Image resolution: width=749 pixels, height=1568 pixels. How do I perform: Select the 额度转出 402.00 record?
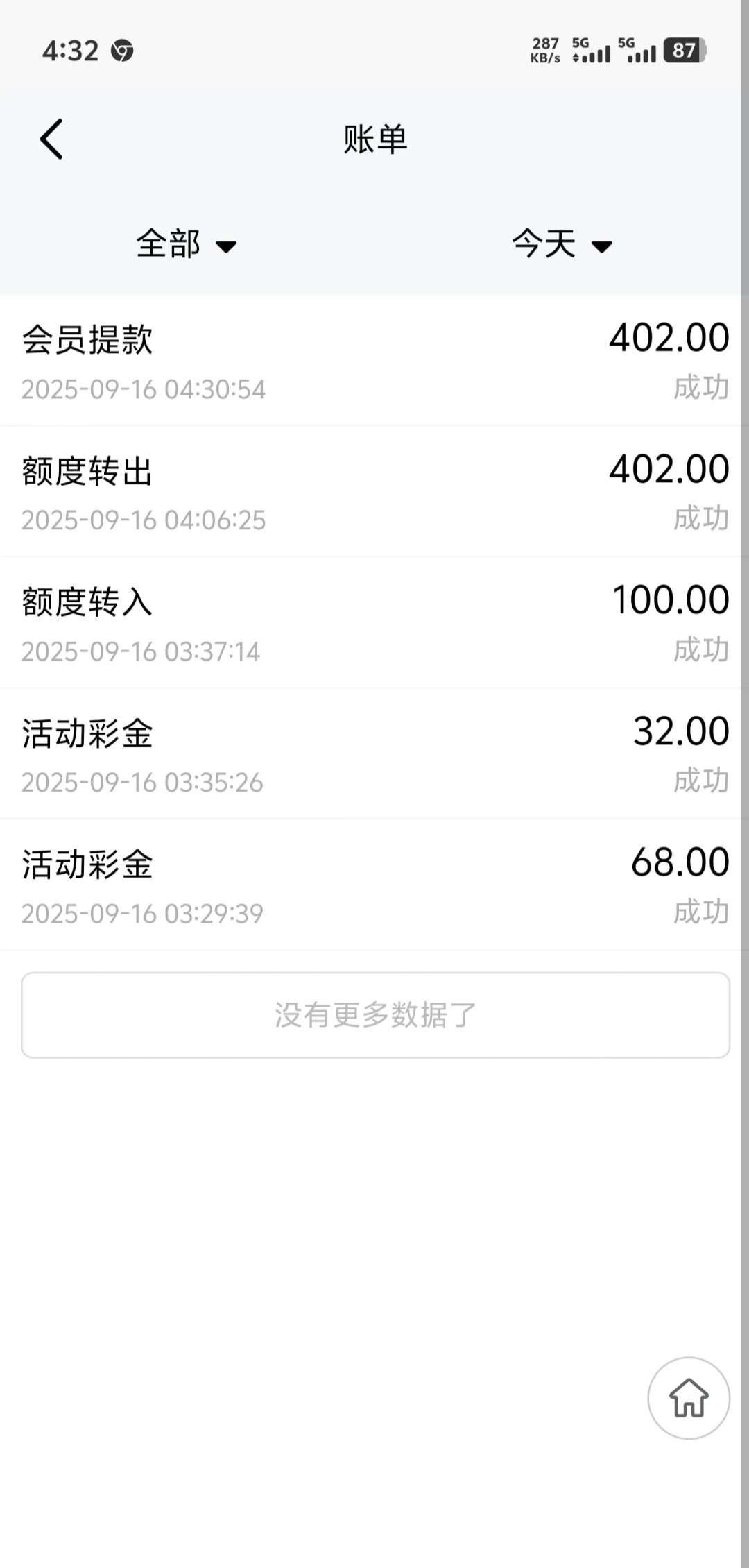374,493
